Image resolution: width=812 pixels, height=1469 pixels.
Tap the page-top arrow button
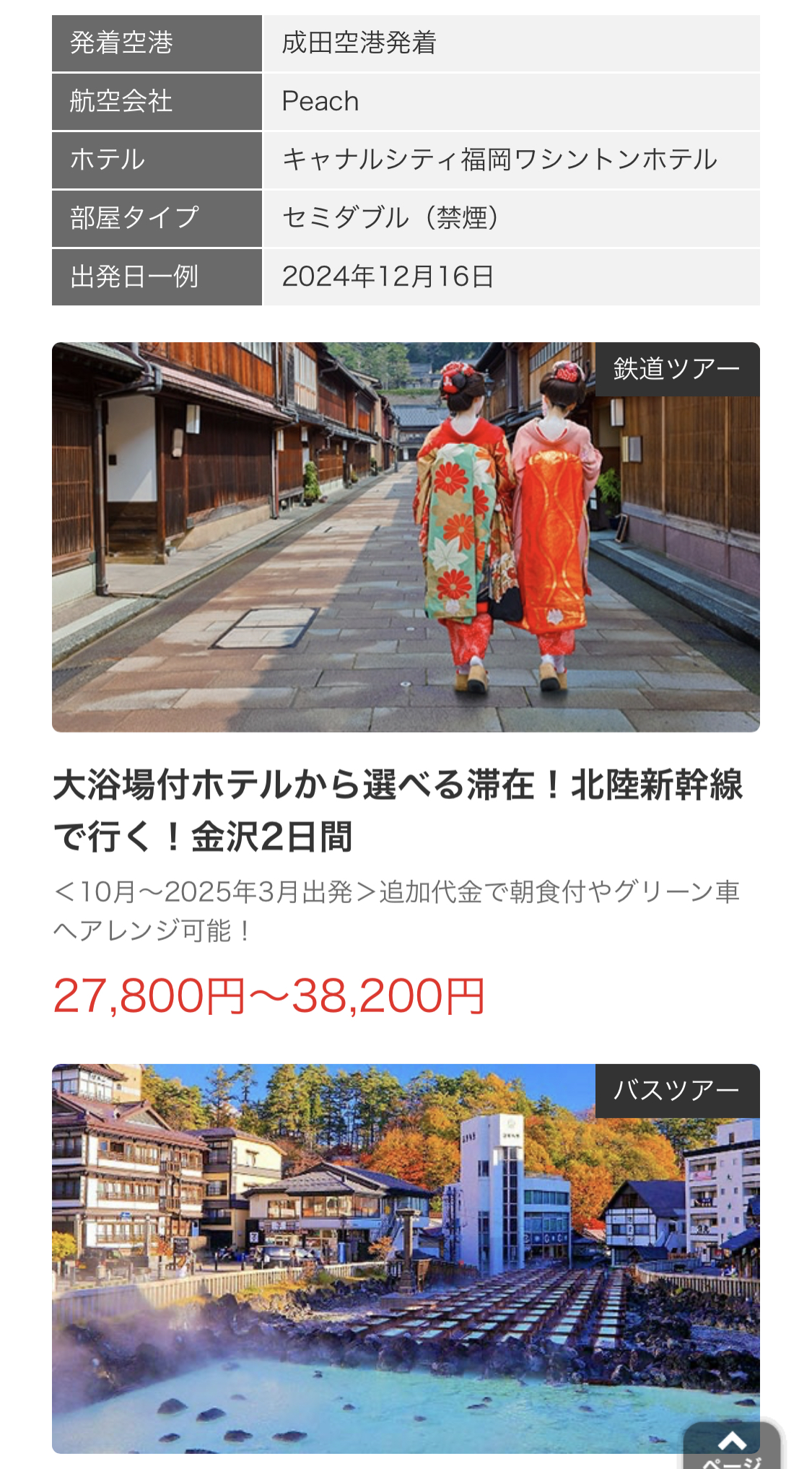(732, 1446)
